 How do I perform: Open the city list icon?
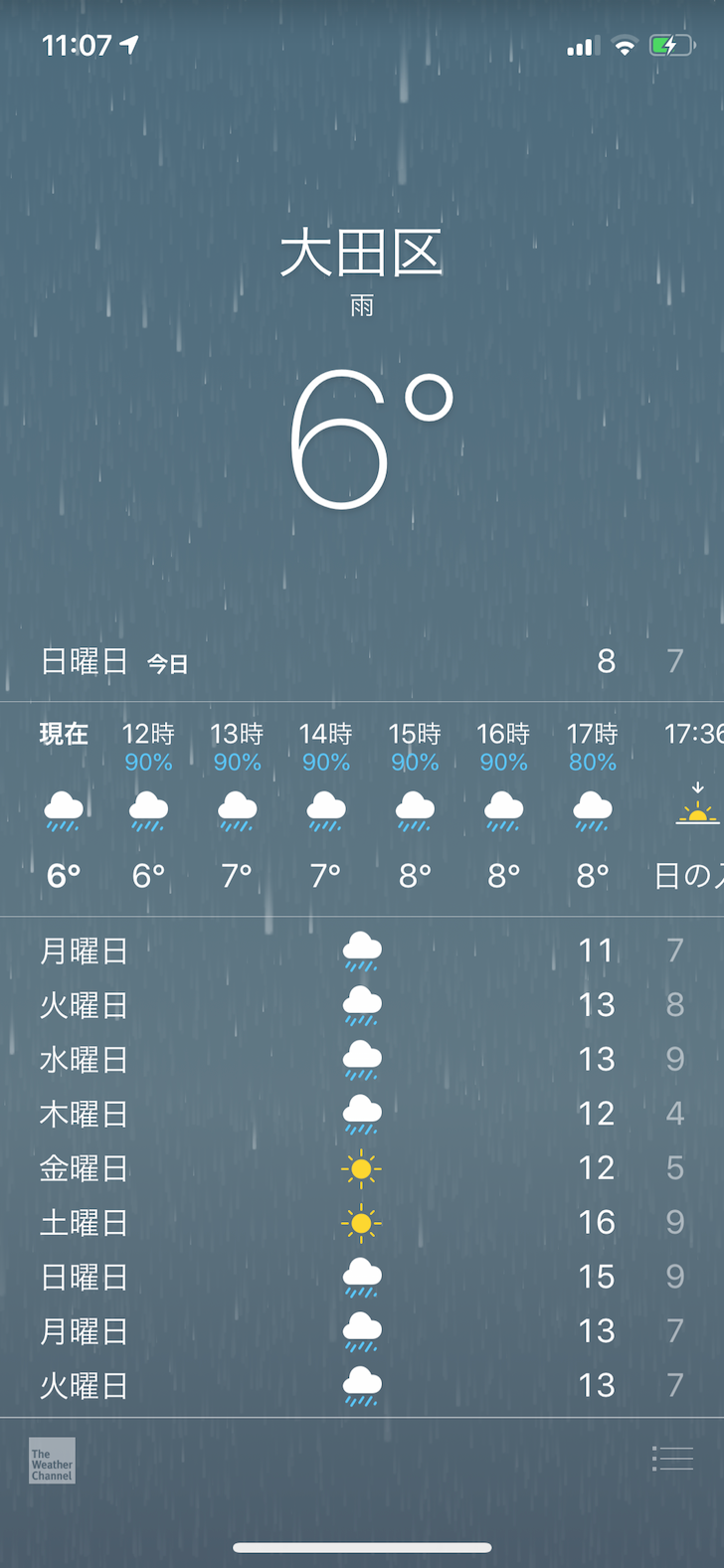coord(672,1459)
